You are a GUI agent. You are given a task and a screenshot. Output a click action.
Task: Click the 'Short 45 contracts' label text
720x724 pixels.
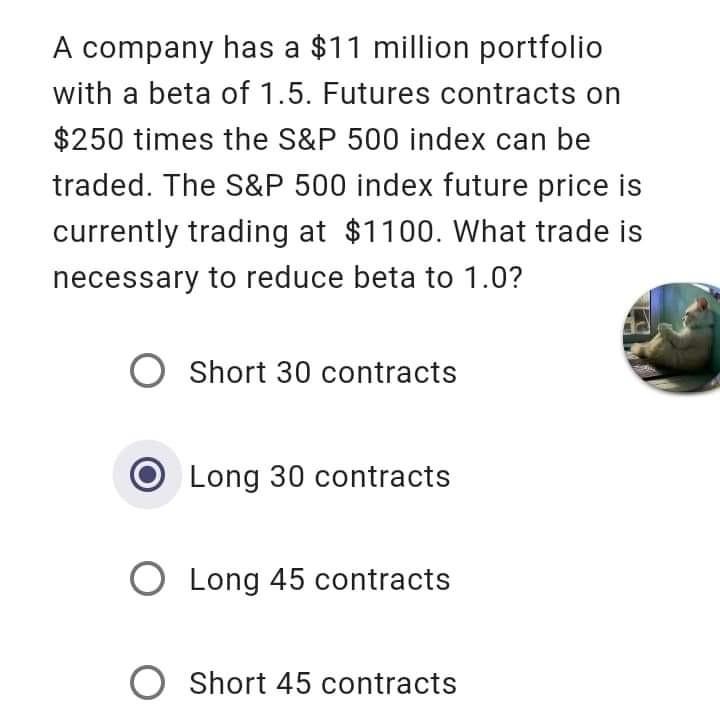(x=321, y=683)
